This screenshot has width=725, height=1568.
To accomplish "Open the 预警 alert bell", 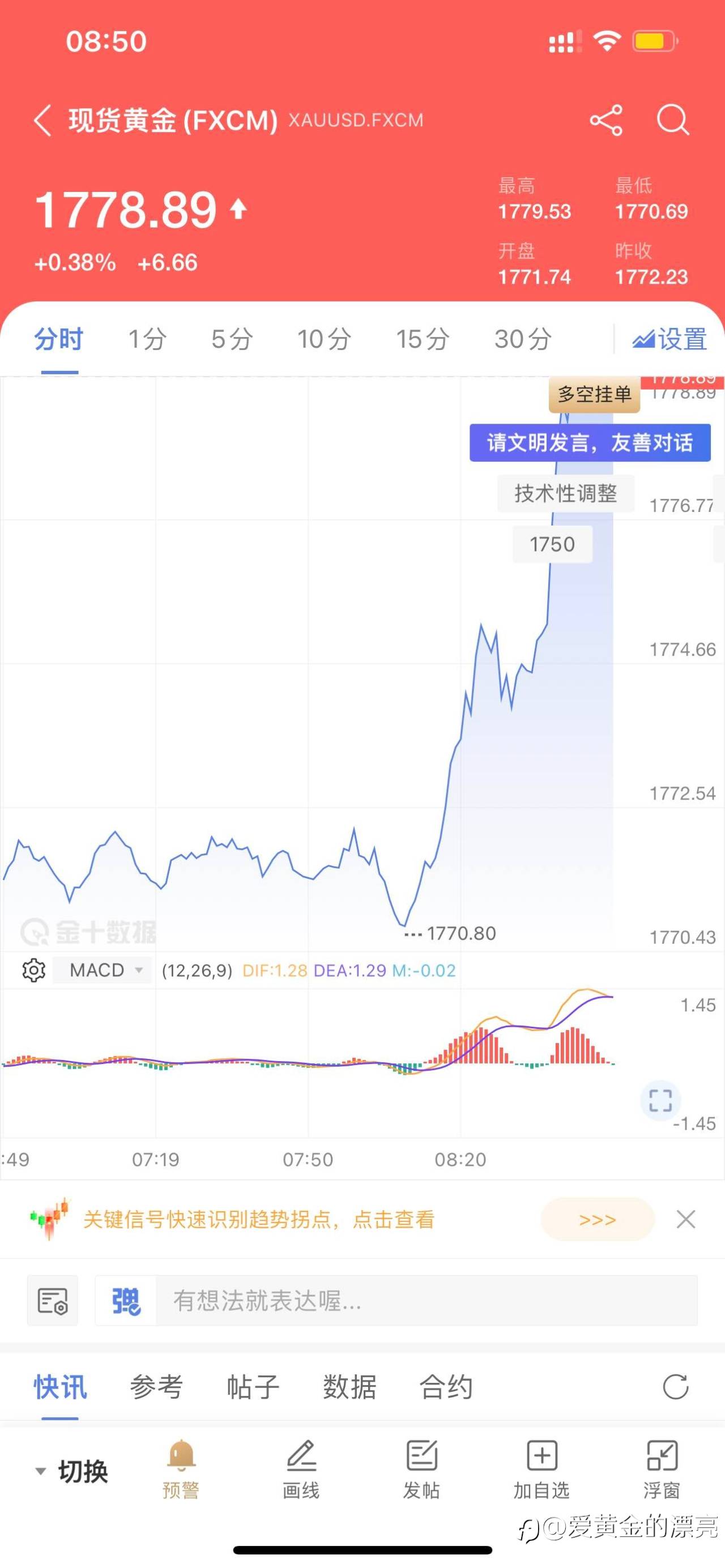I will click(x=181, y=1469).
